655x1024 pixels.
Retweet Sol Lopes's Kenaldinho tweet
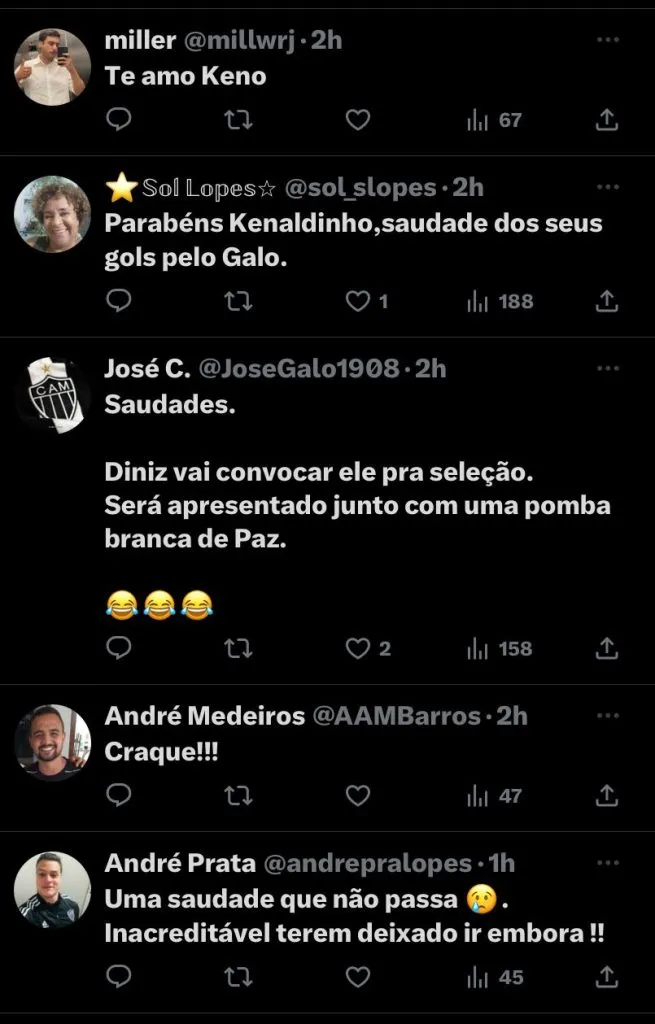click(x=238, y=301)
